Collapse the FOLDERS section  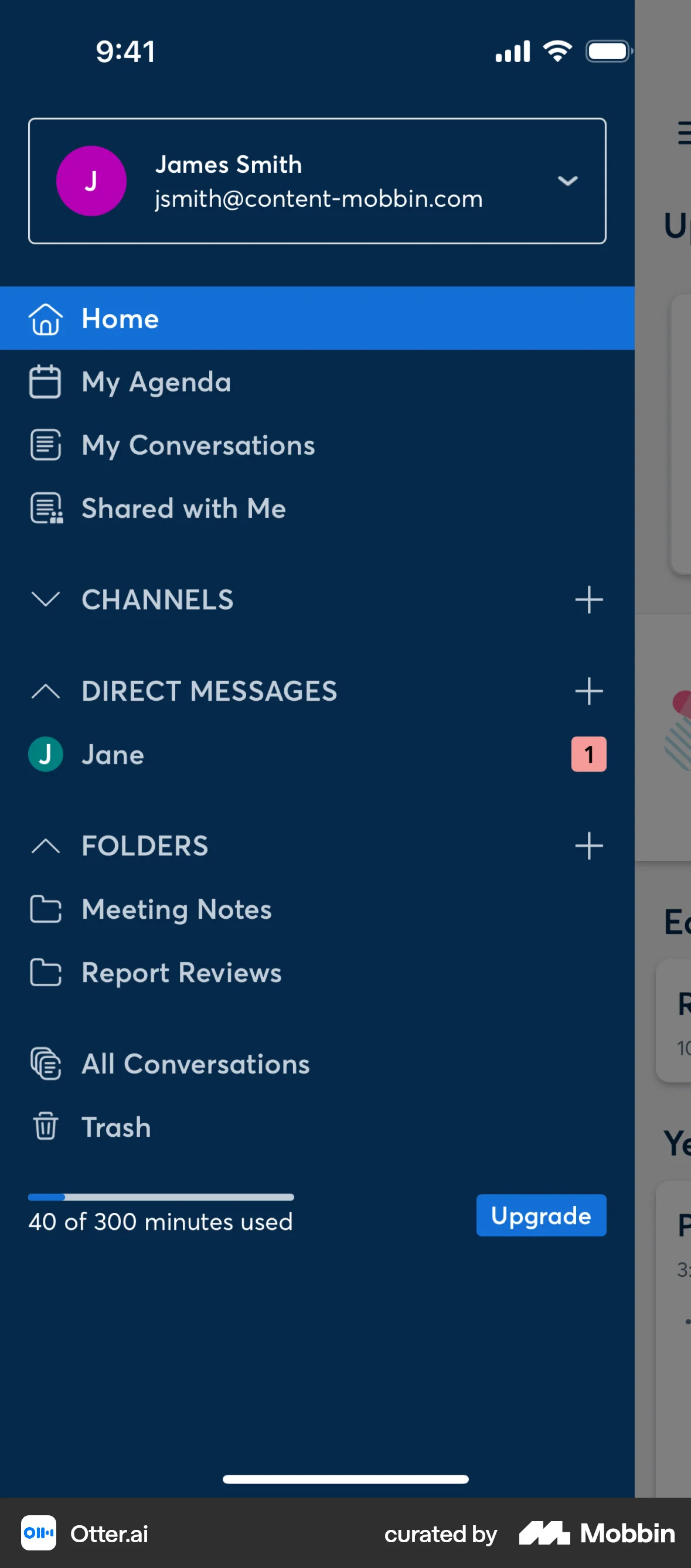45,846
